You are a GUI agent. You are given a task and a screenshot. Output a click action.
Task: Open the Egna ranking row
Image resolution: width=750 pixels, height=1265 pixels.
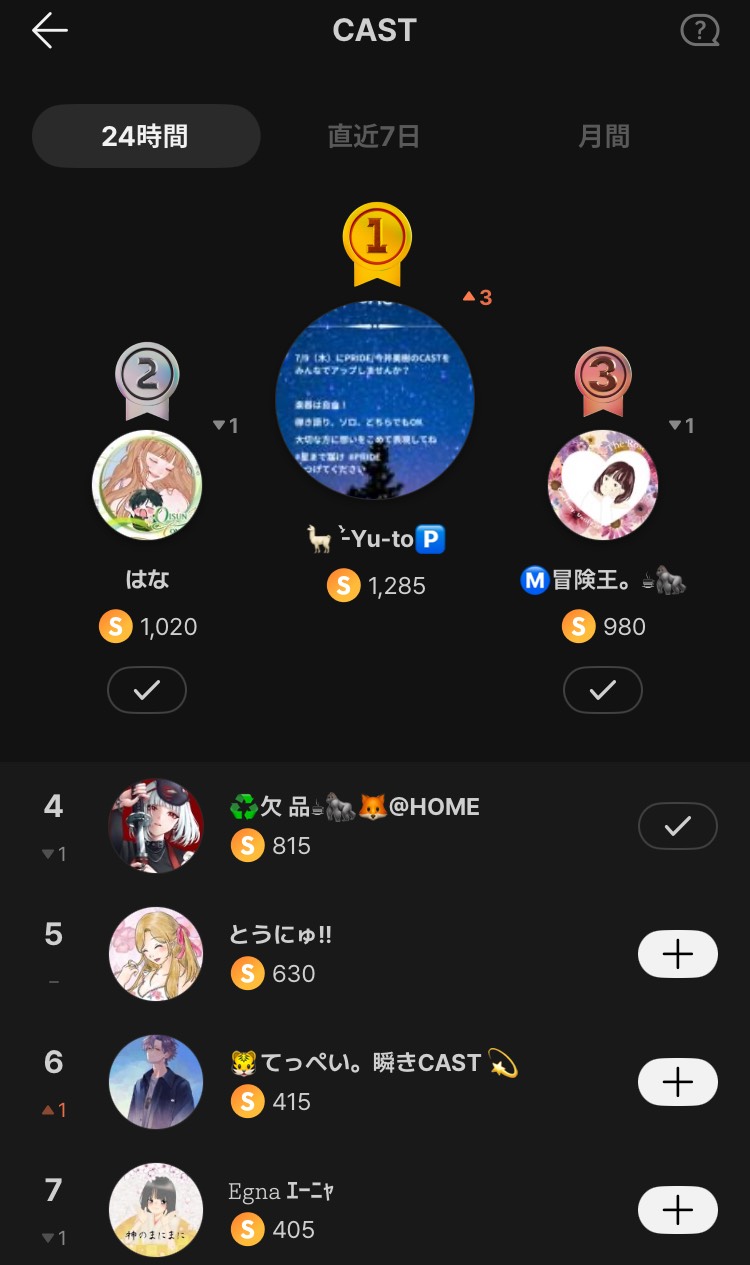tap(375, 1208)
